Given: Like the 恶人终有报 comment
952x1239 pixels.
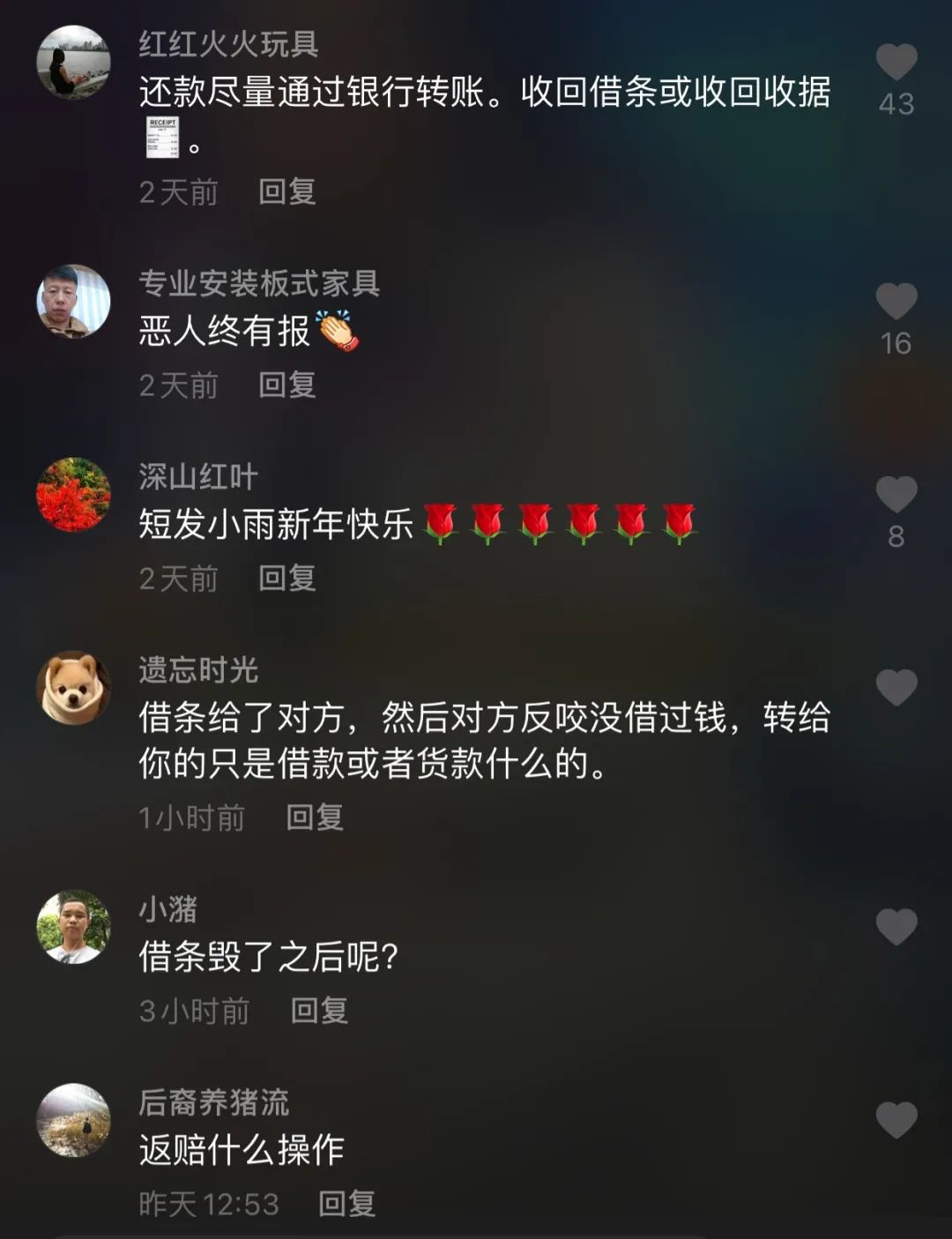Looking at the screenshot, I should [896, 302].
